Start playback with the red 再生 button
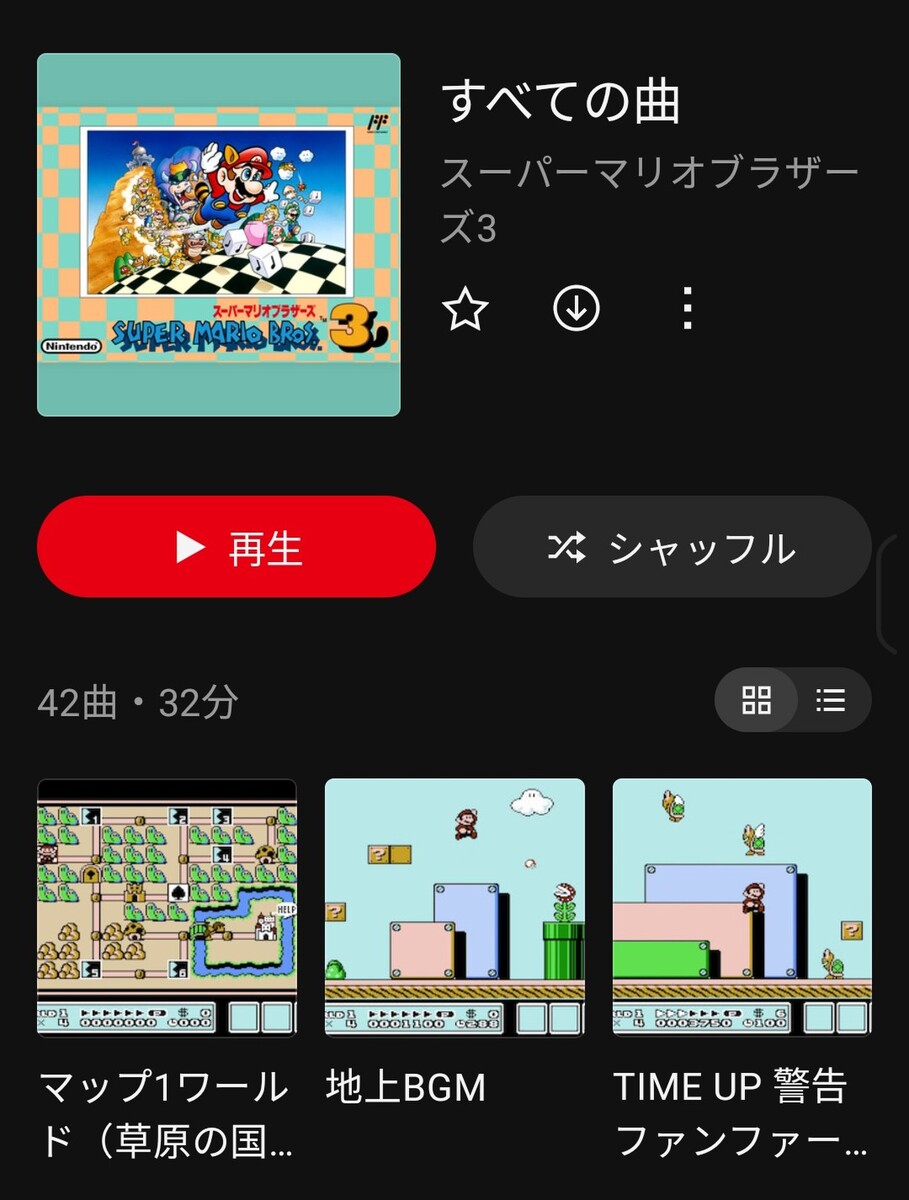Screen dimensions: 909x1200 point(236,547)
